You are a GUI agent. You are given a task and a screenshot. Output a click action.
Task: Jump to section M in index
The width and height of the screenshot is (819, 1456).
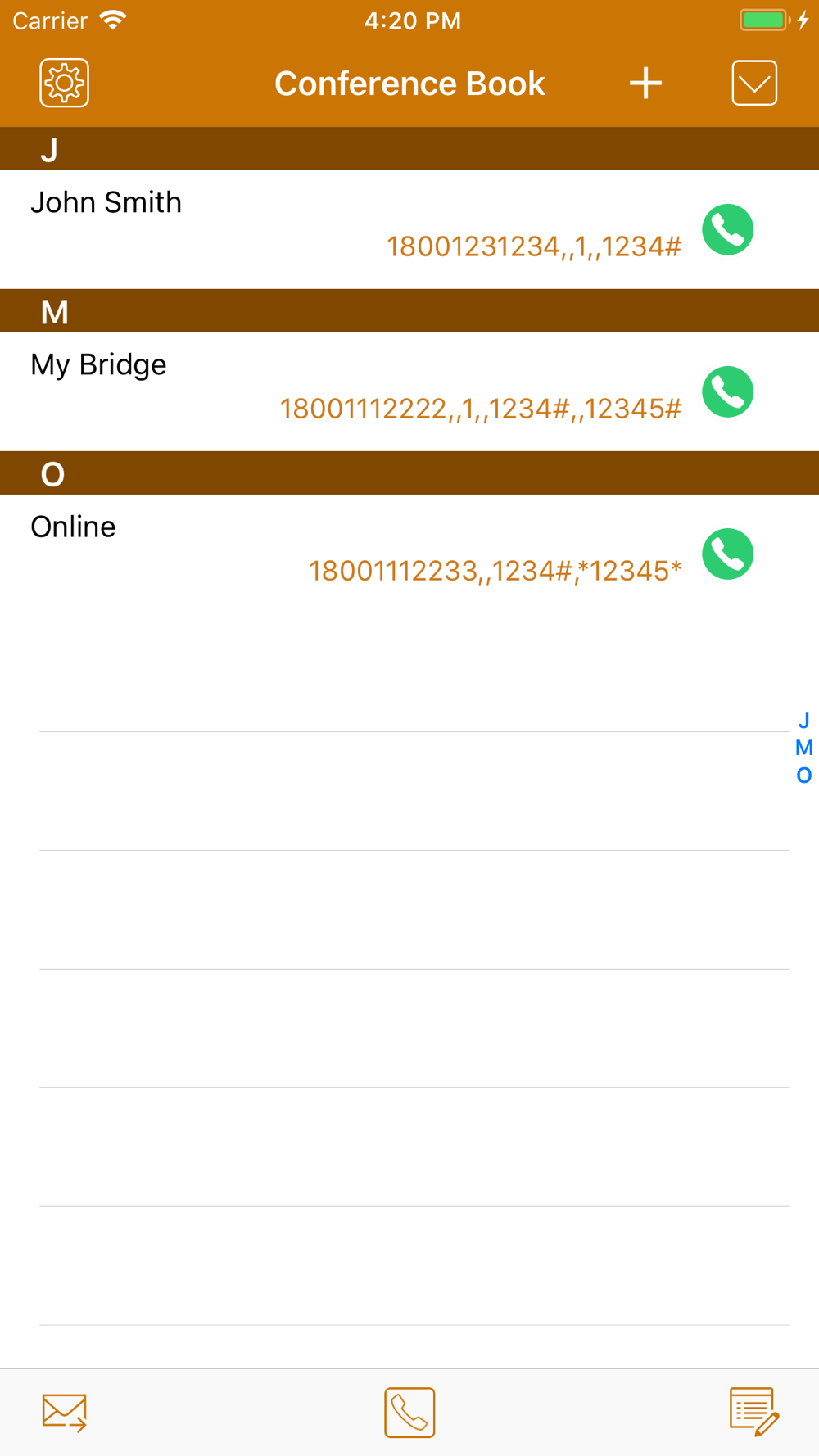coord(803,748)
